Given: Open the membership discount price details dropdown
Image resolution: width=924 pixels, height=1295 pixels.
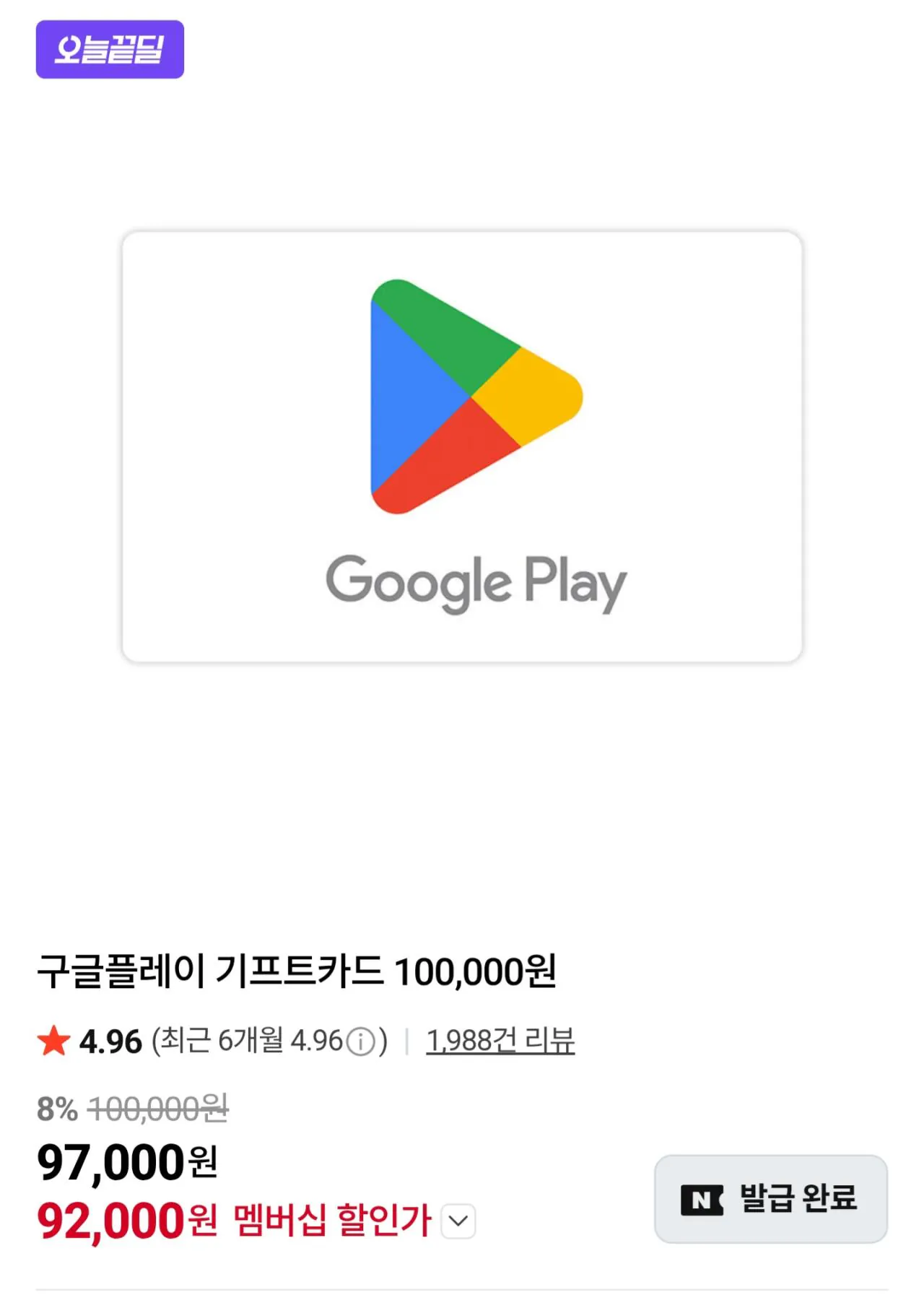Looking at the screenshot, I should (456, 1221).
